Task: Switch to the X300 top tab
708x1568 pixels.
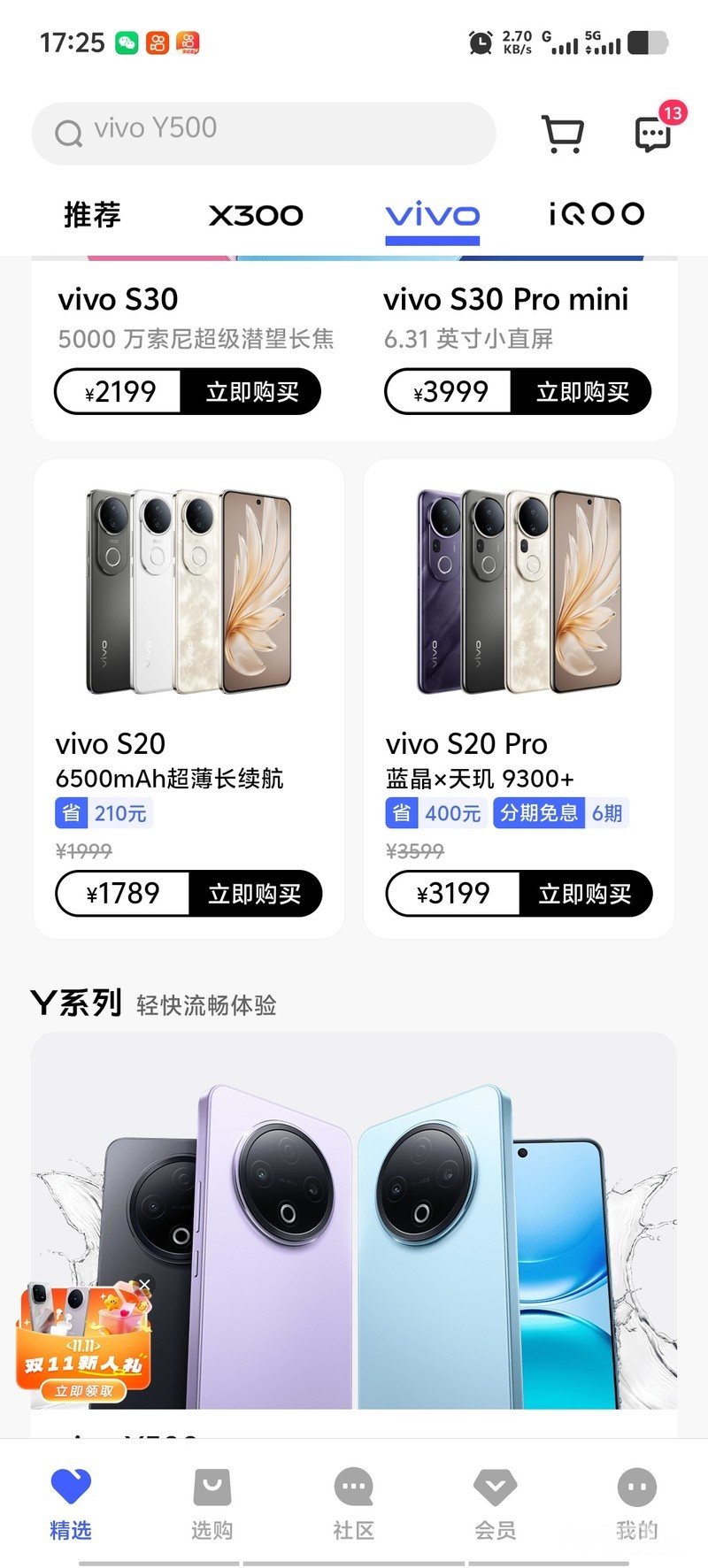Action: click(256, 215)
